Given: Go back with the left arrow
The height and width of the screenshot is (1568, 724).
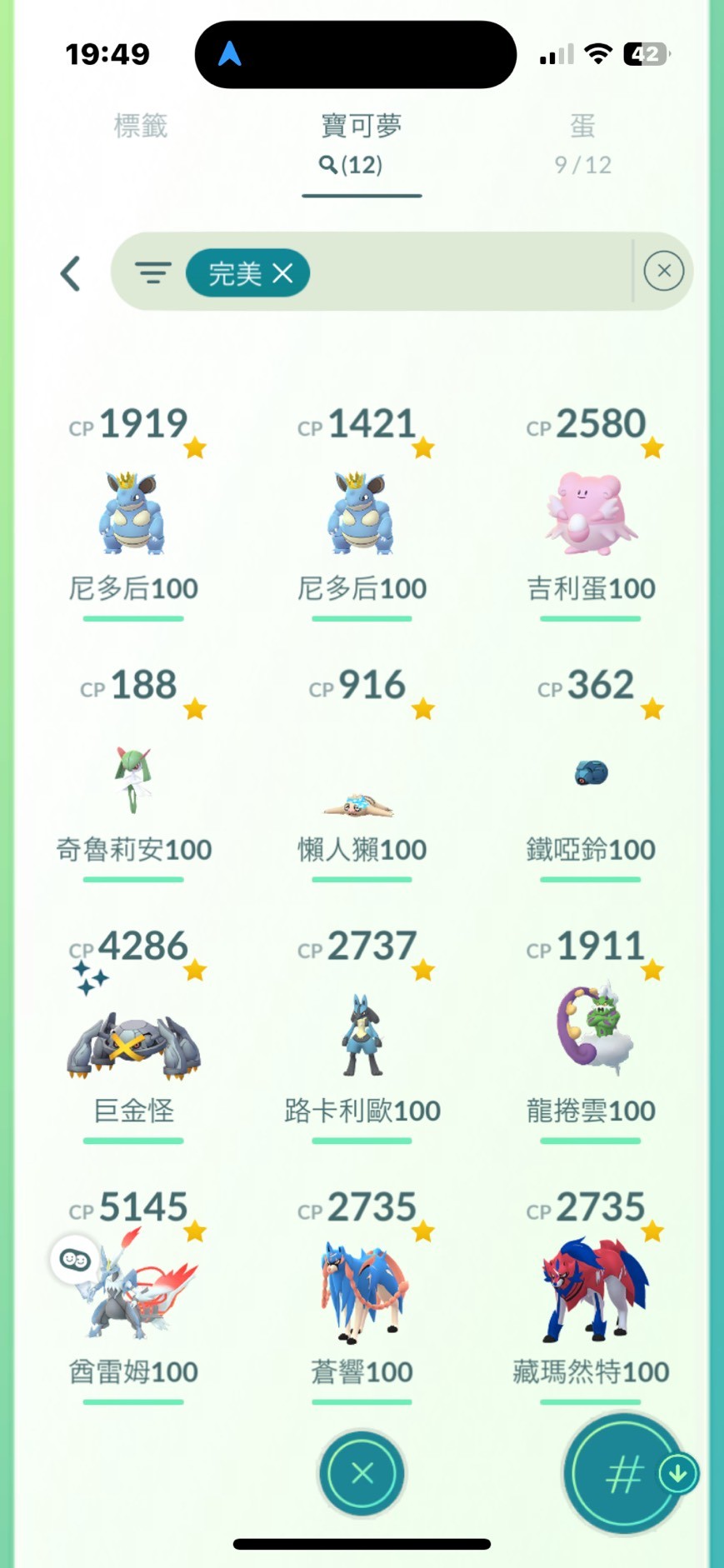Looking at the screenshot, I should click(x=71, y=272).
